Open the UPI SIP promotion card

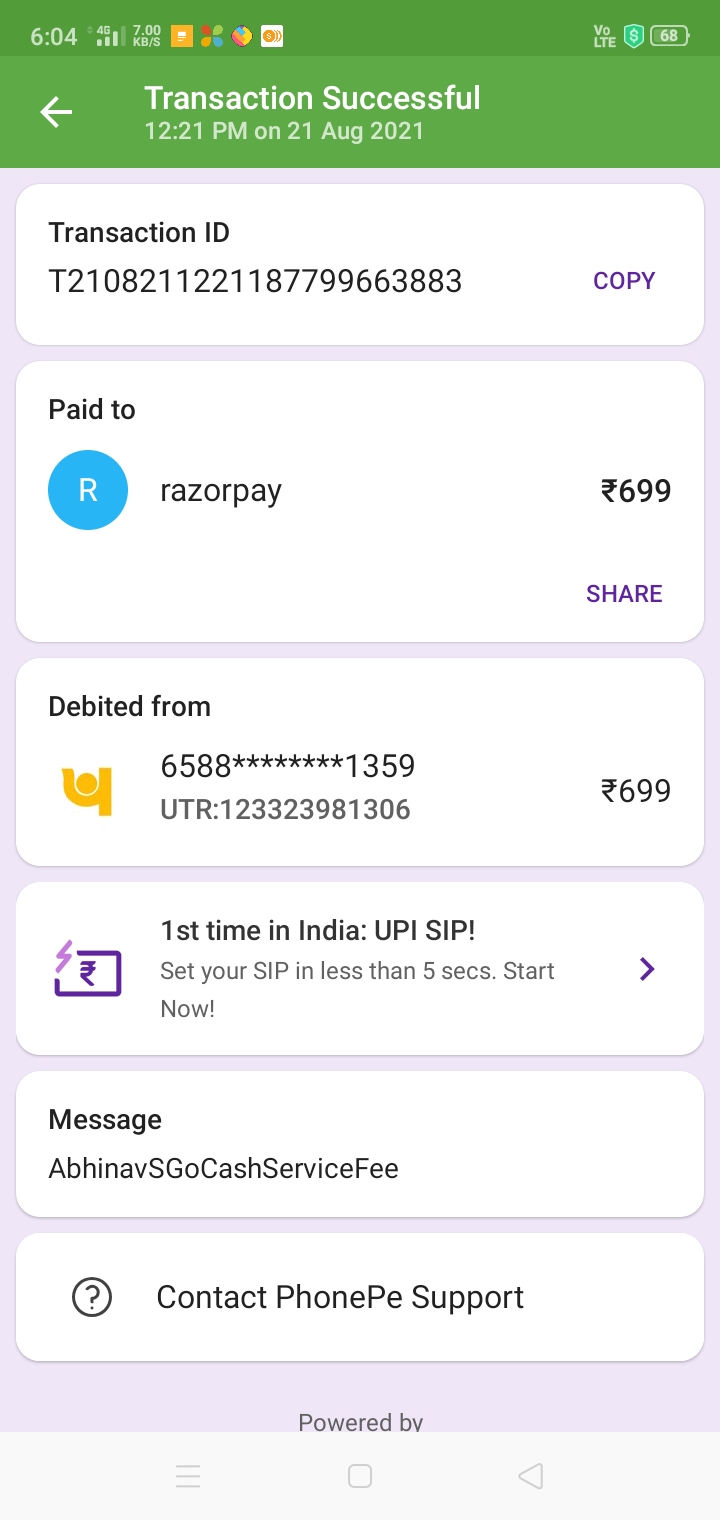(x=360, y=968)
